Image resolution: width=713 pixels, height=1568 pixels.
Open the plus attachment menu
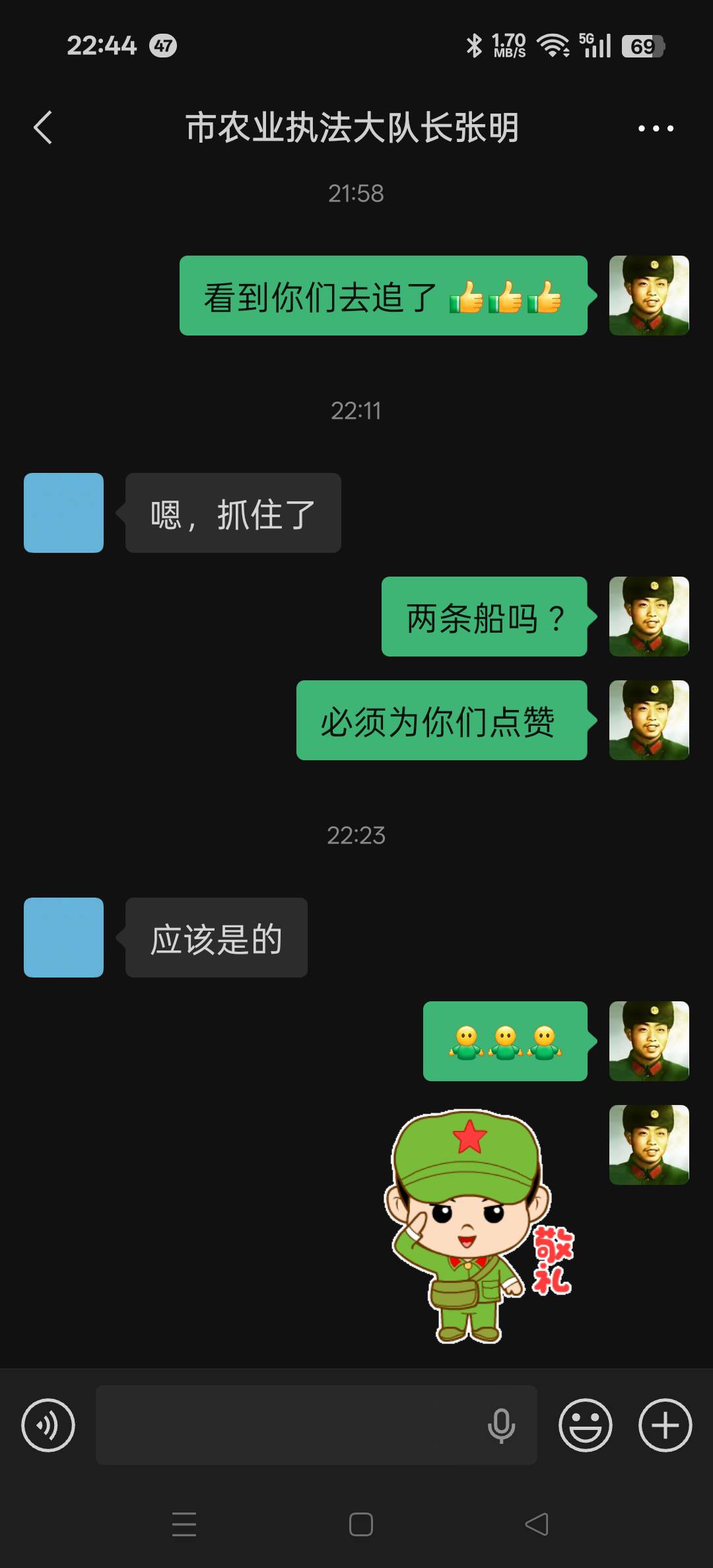point(665,1425)
